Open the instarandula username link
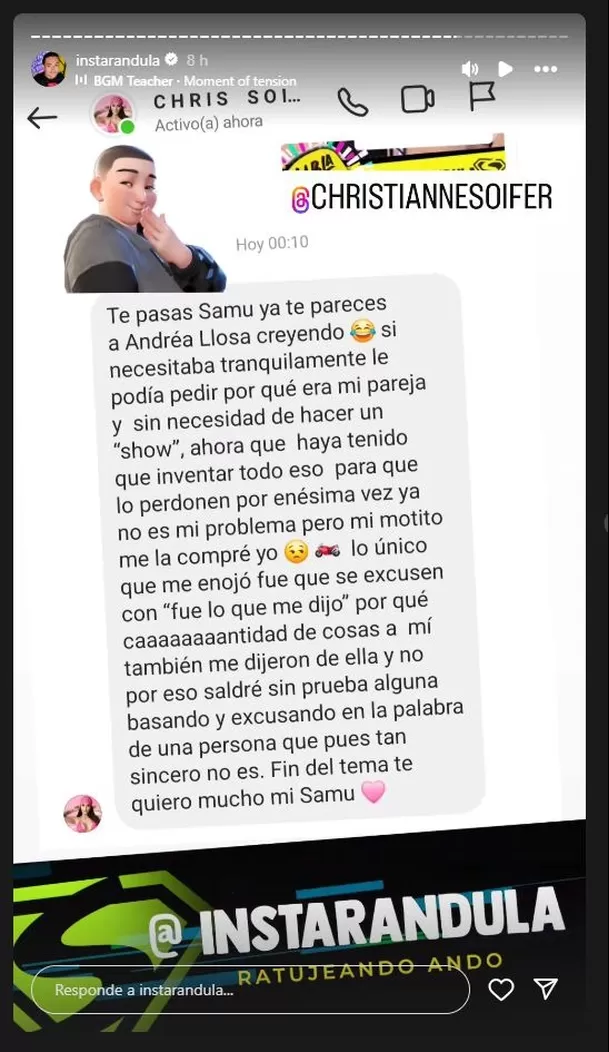 tap(111, 61)
